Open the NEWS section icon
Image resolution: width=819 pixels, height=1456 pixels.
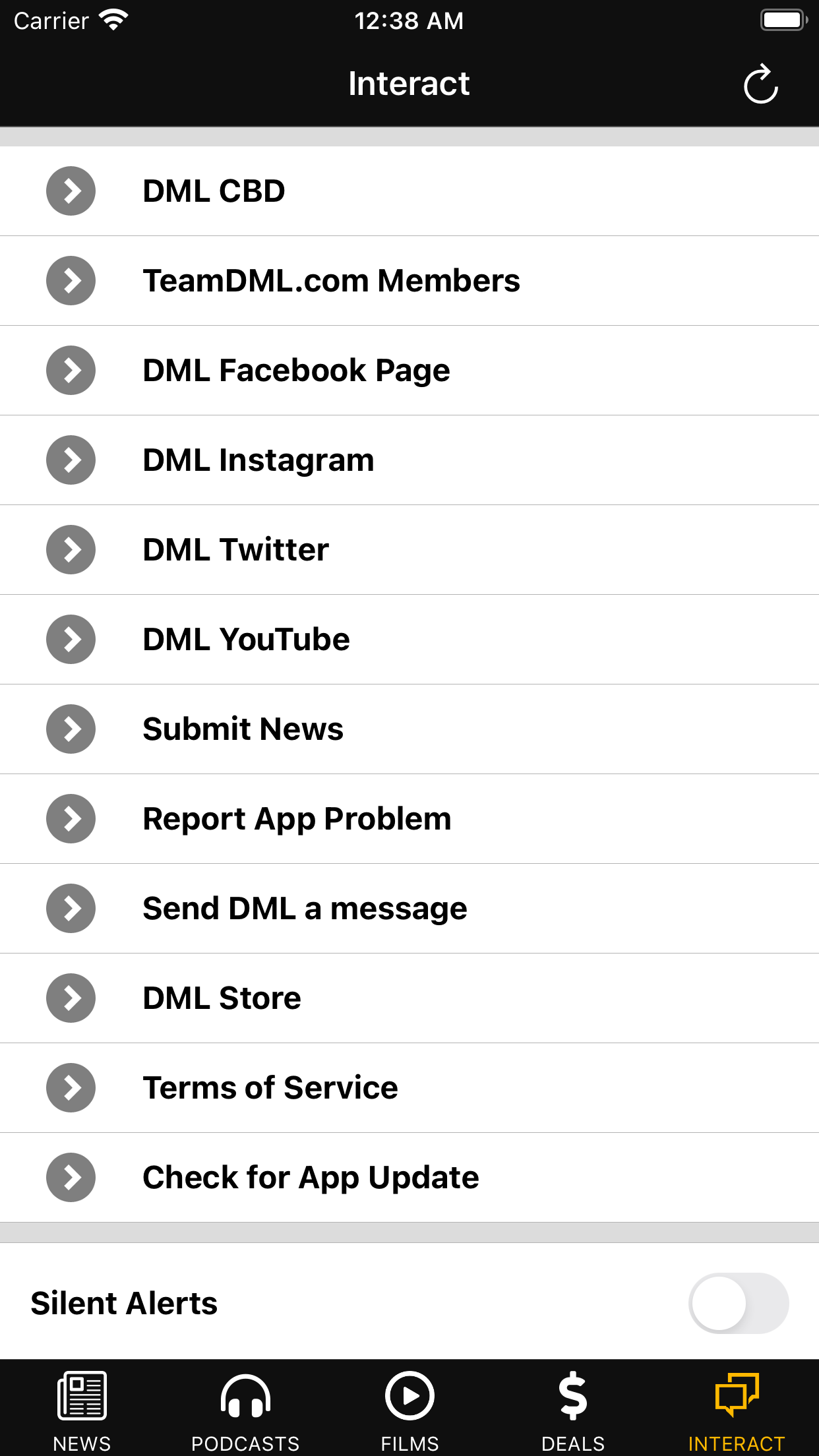coord(82,1398)
